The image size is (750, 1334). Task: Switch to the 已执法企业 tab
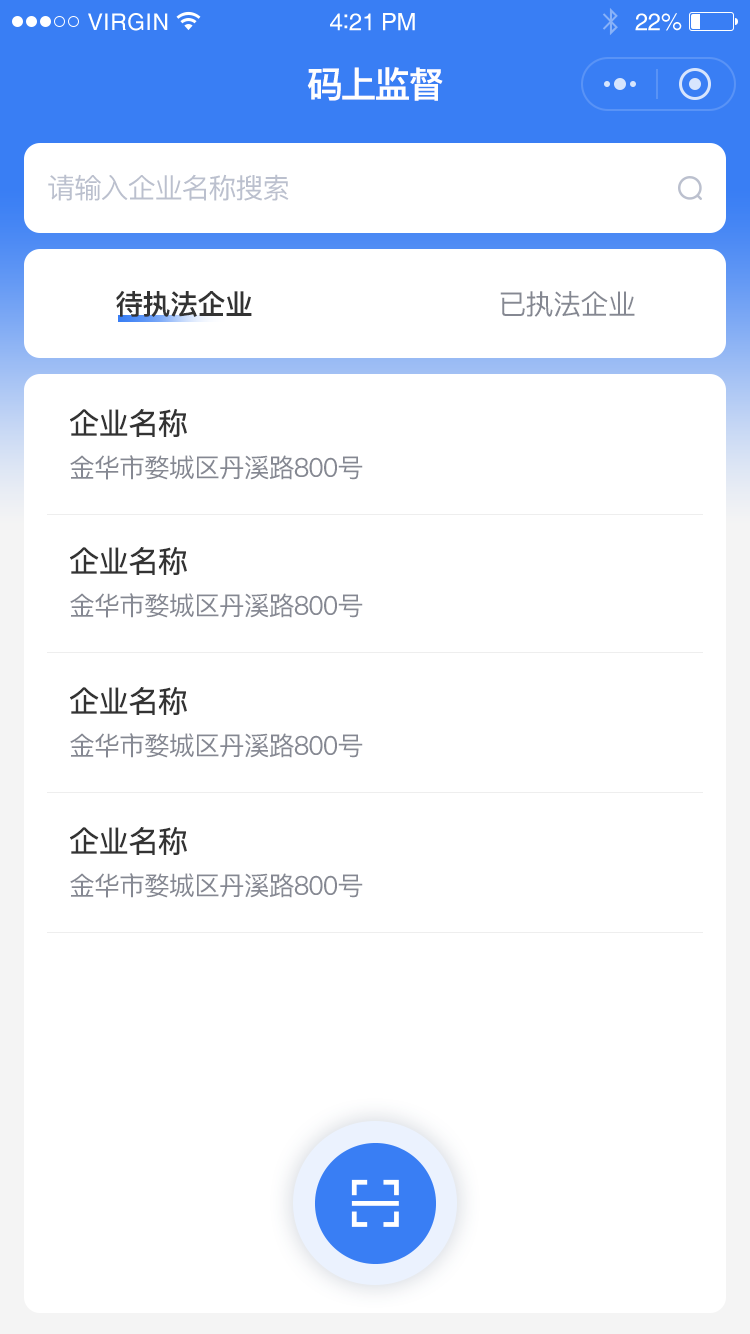point(567,304)
